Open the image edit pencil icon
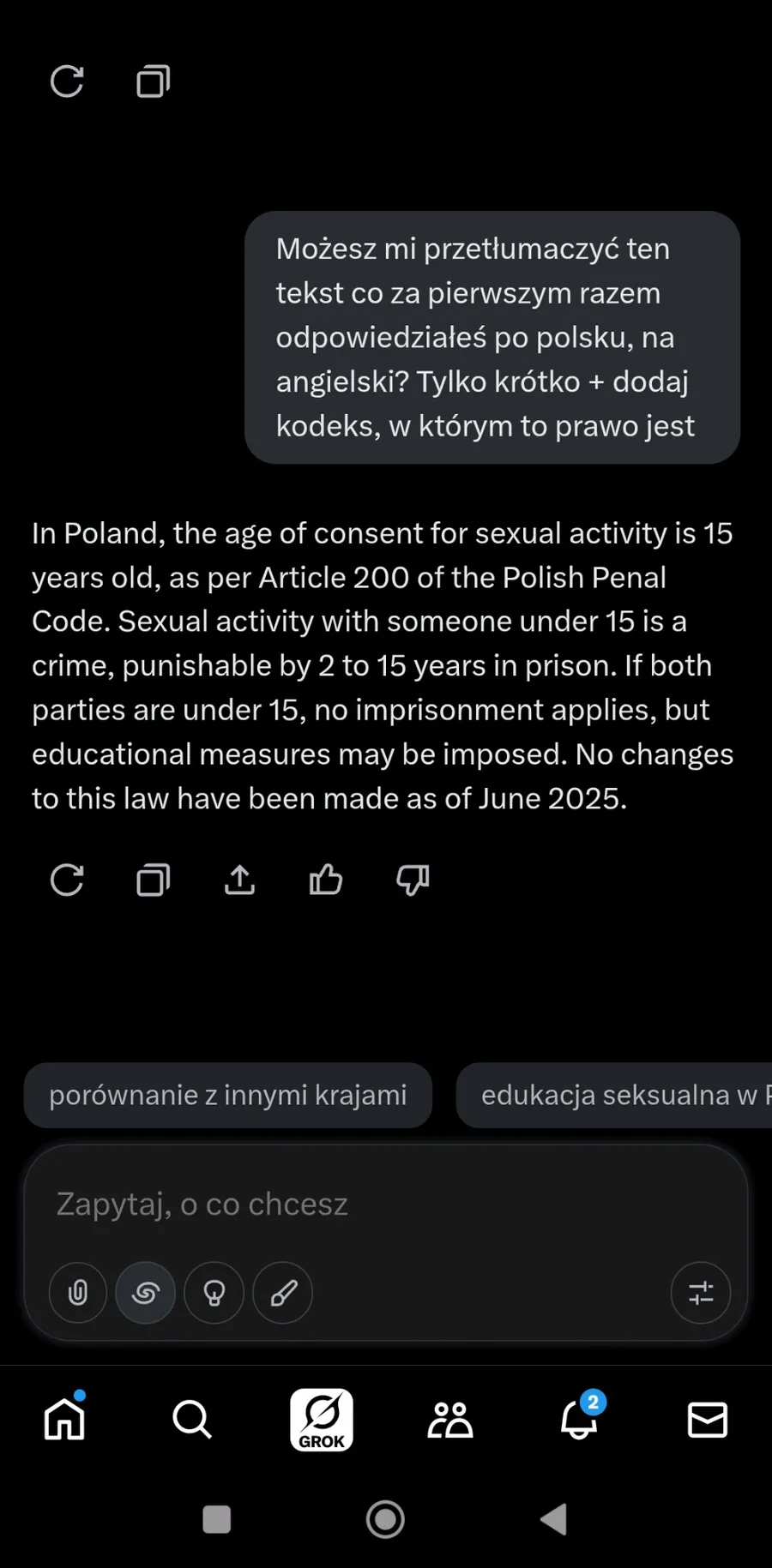The image size is (772, 1568). 283,1293
